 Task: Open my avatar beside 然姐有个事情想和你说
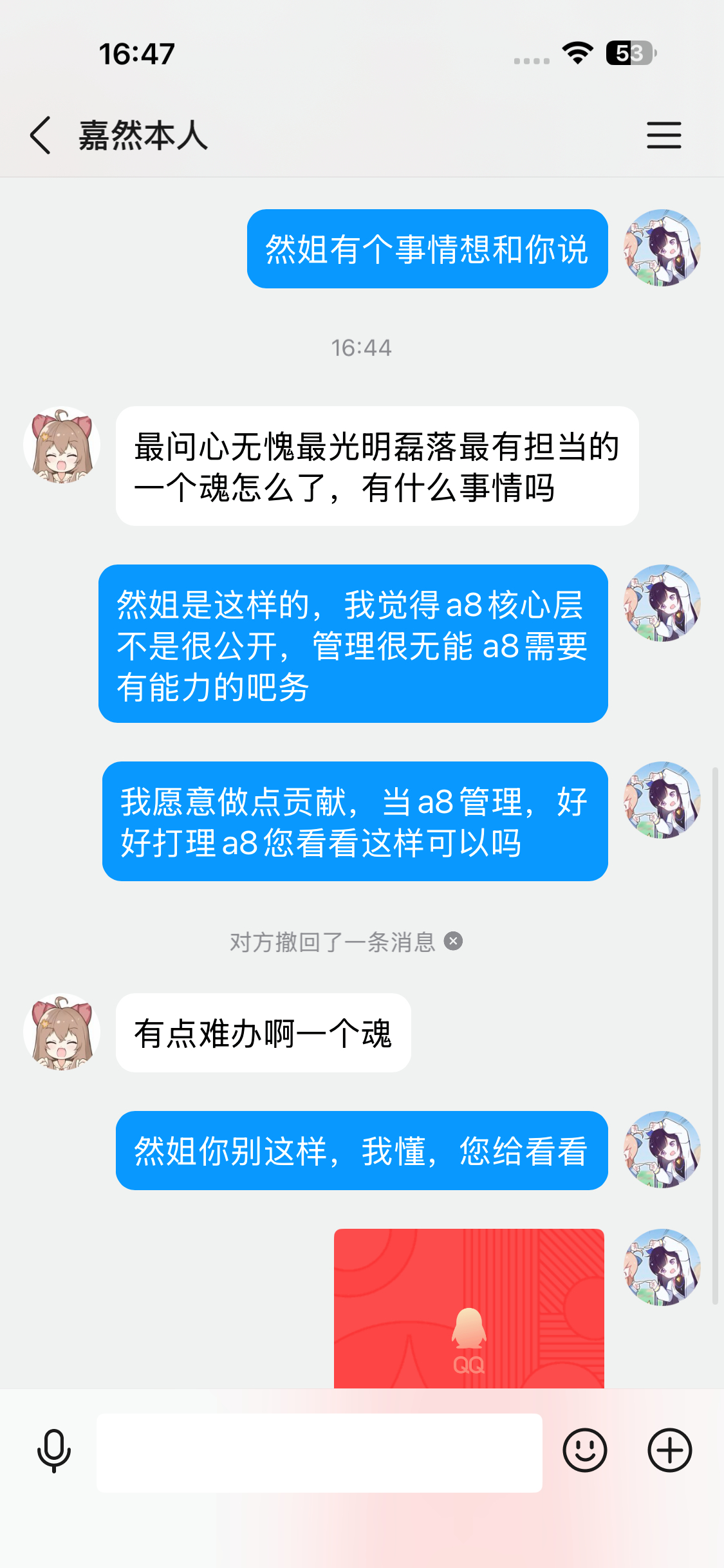tap(662, 248)
